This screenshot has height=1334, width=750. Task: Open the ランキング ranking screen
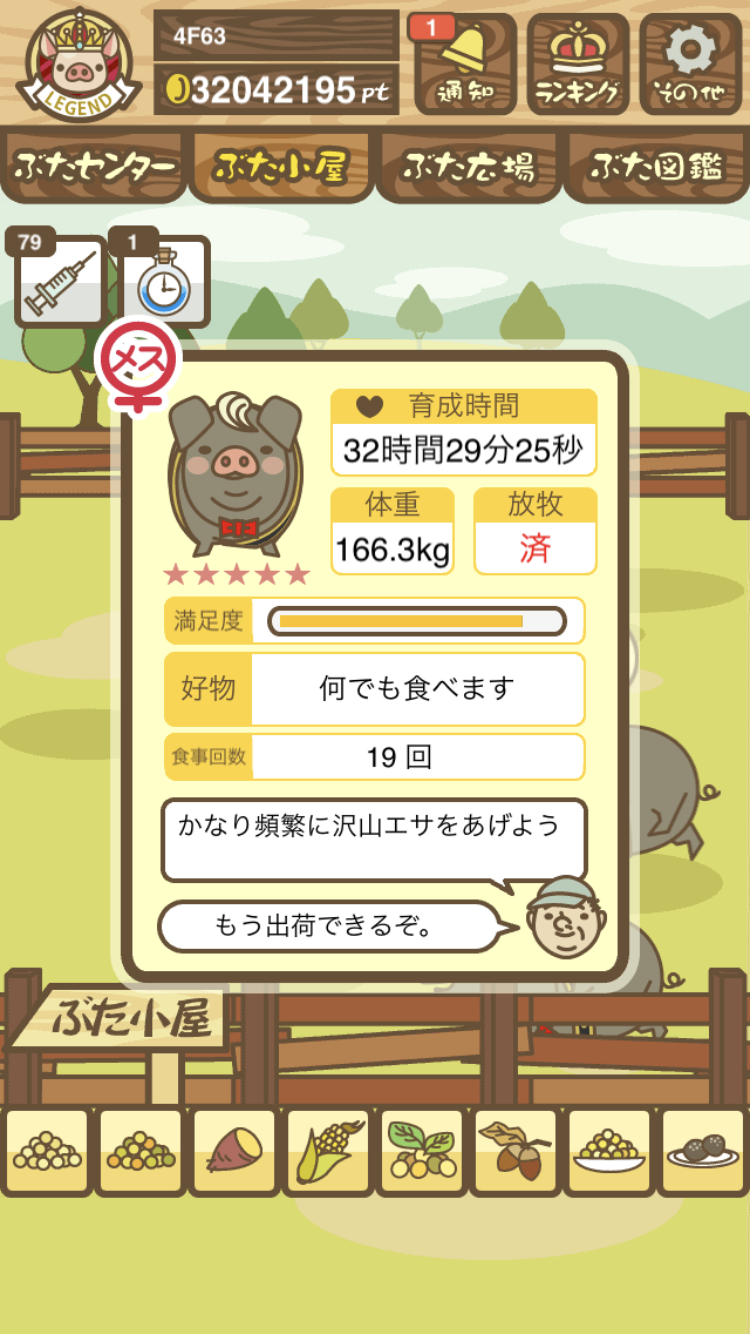[x=577, y=66]
